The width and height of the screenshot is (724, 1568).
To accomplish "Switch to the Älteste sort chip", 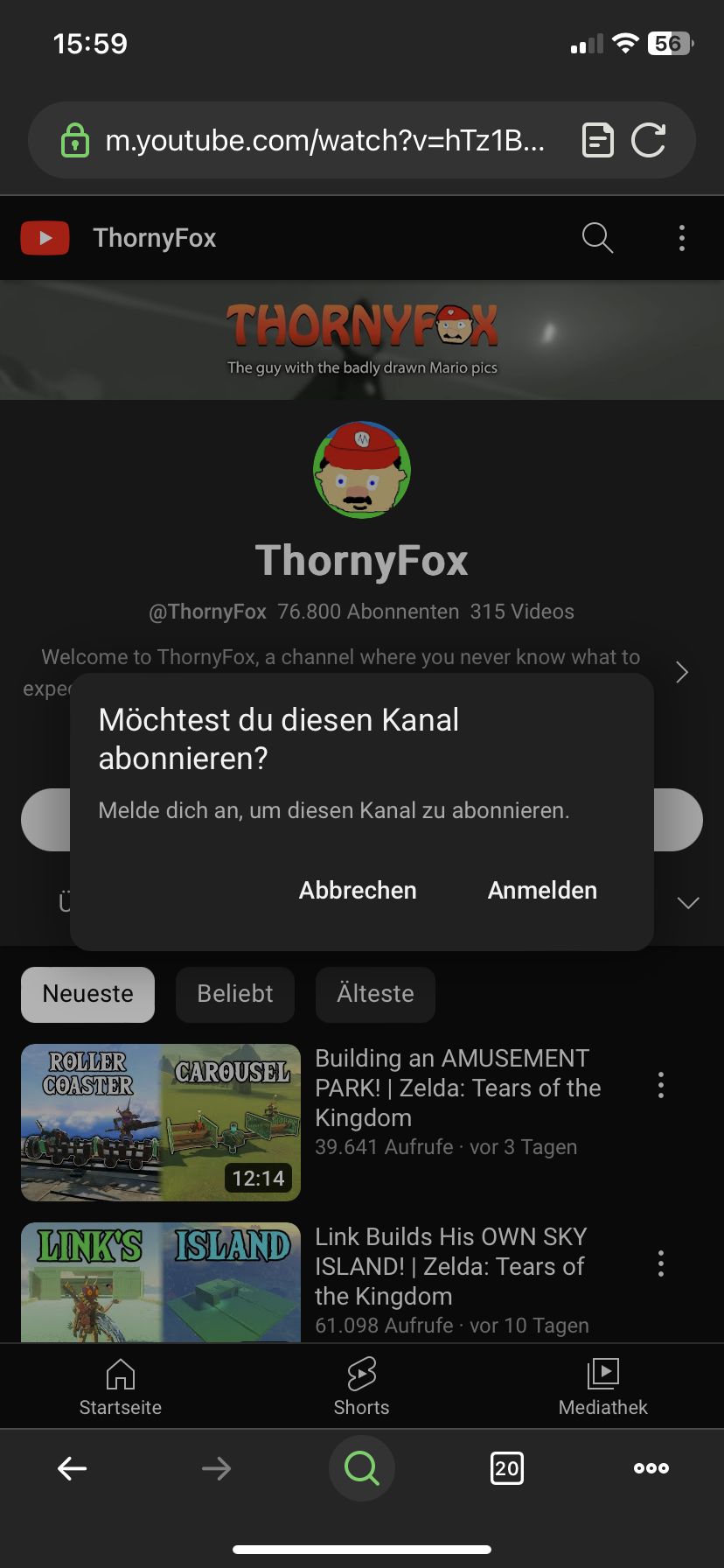I will [x=375, y=994].
